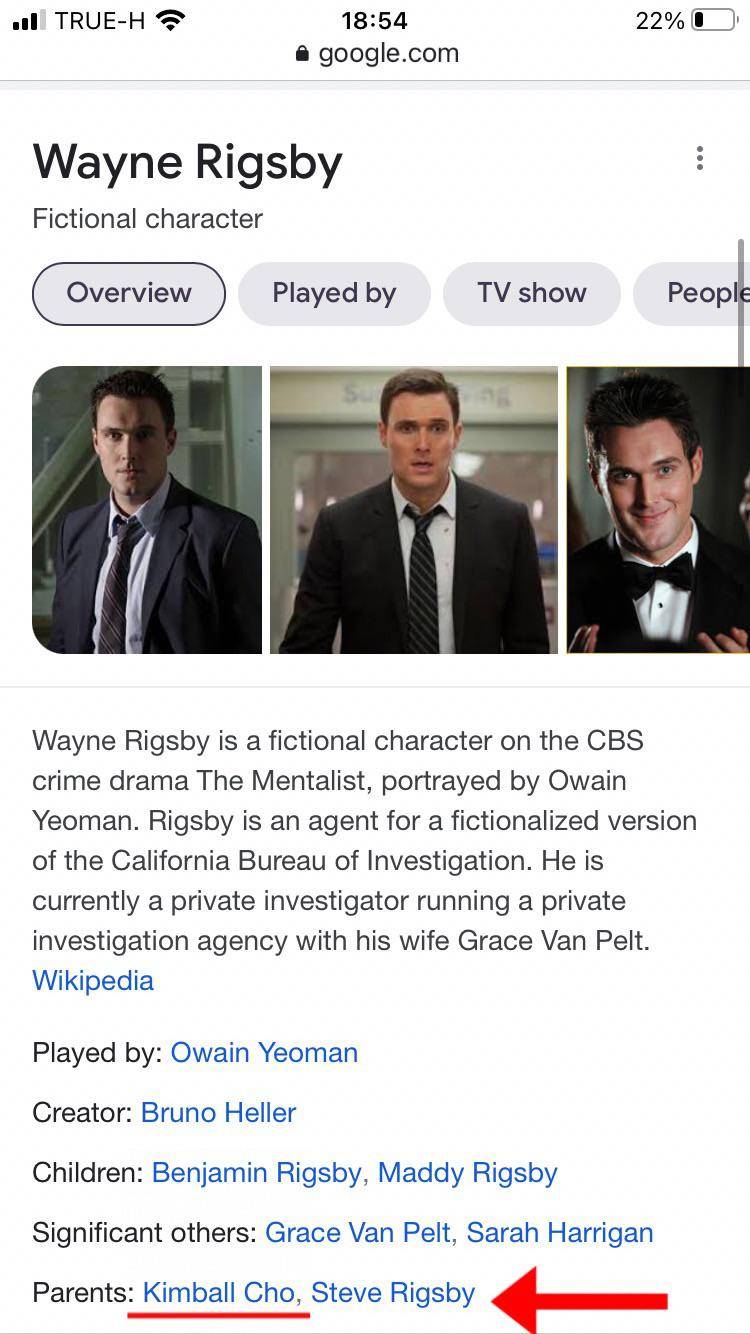View Grace Van Pelt's page
The image size is (750, 1334).
tap(357, 1232)
